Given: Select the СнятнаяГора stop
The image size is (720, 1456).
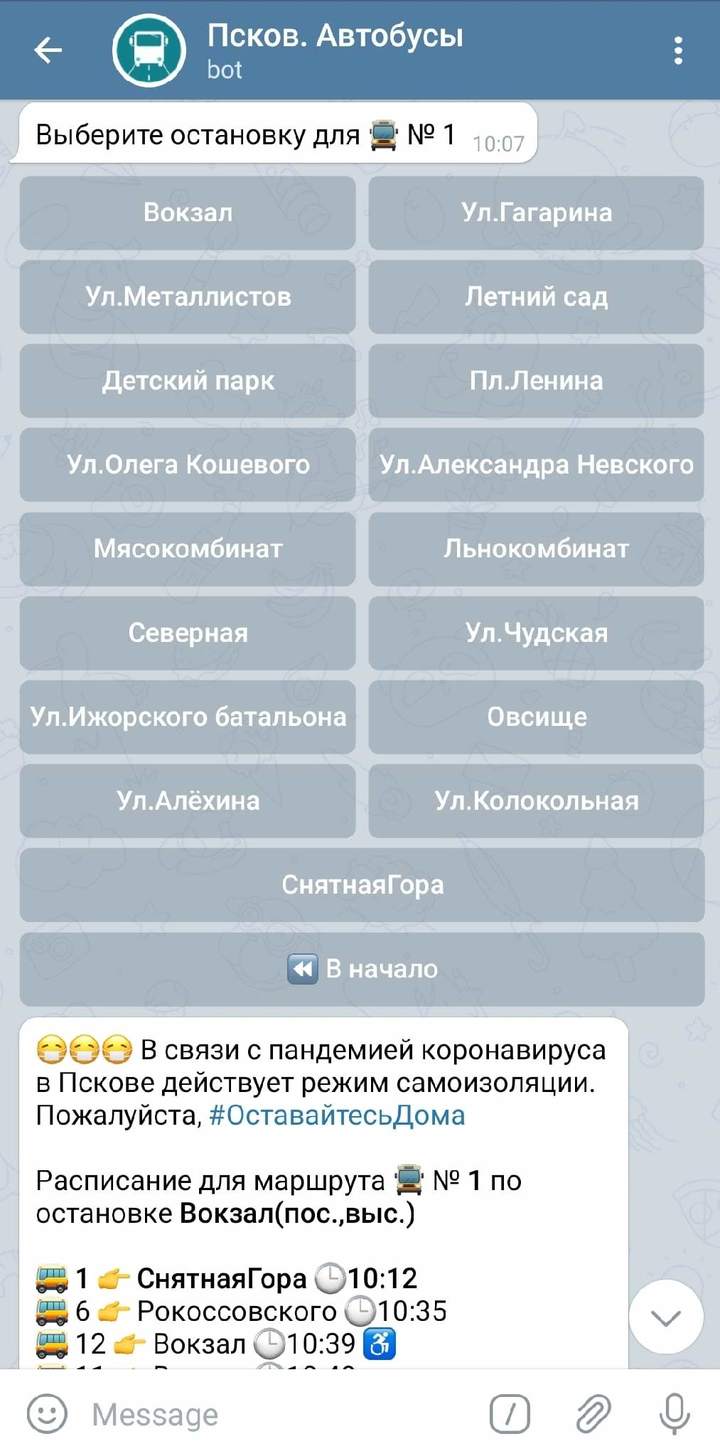Looking at the screenshot, I should point(362,885).
